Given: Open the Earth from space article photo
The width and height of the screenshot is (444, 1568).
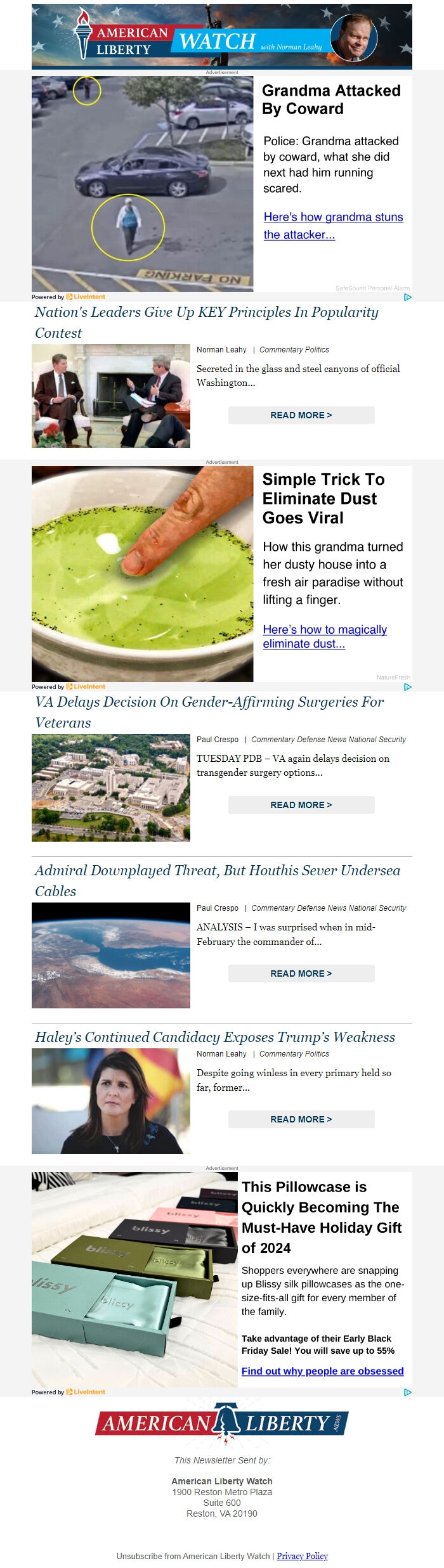Looking at the screenshot, I should pyautogui.click(x=111, y=955).
